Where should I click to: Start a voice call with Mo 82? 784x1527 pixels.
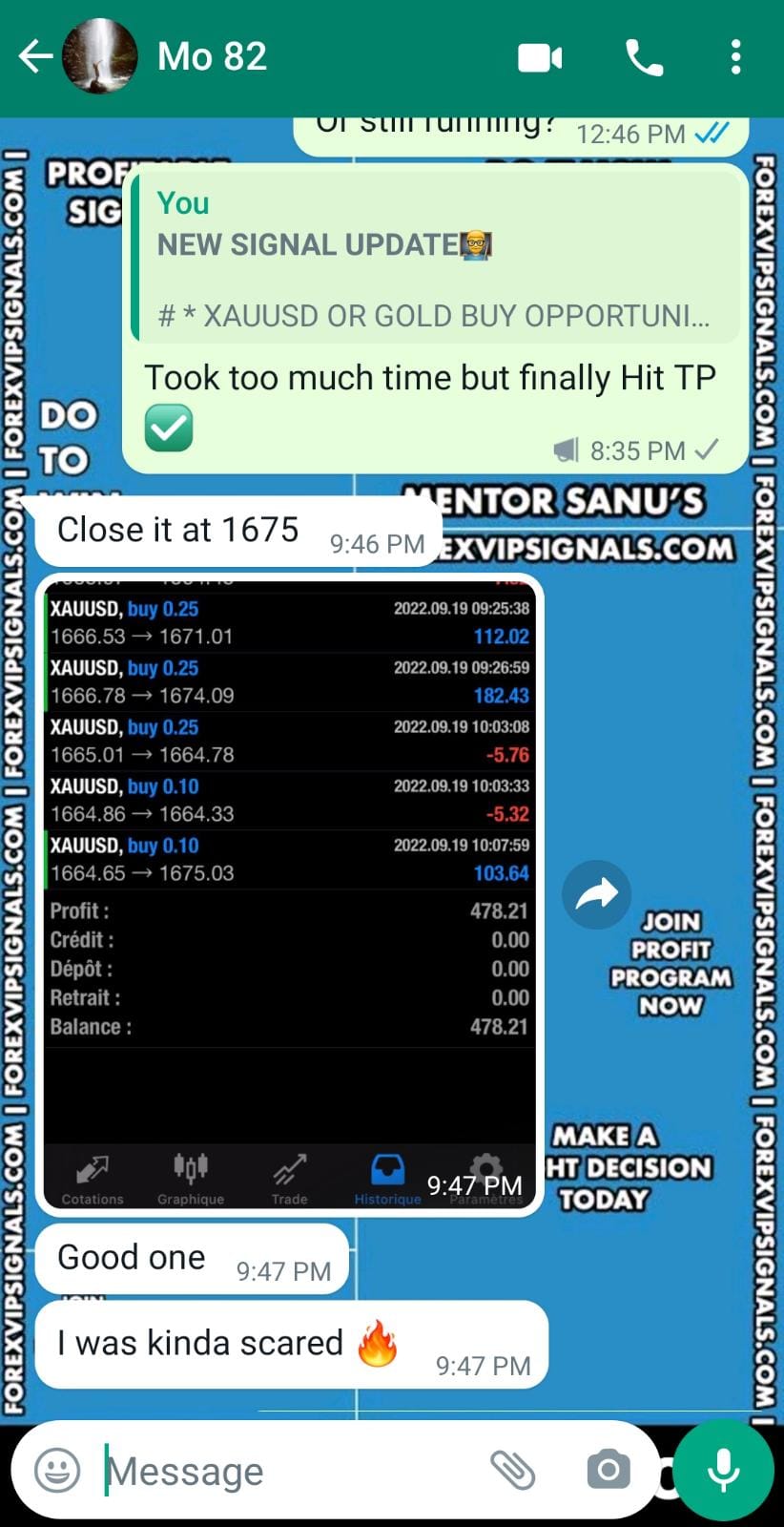click(644, 58)
